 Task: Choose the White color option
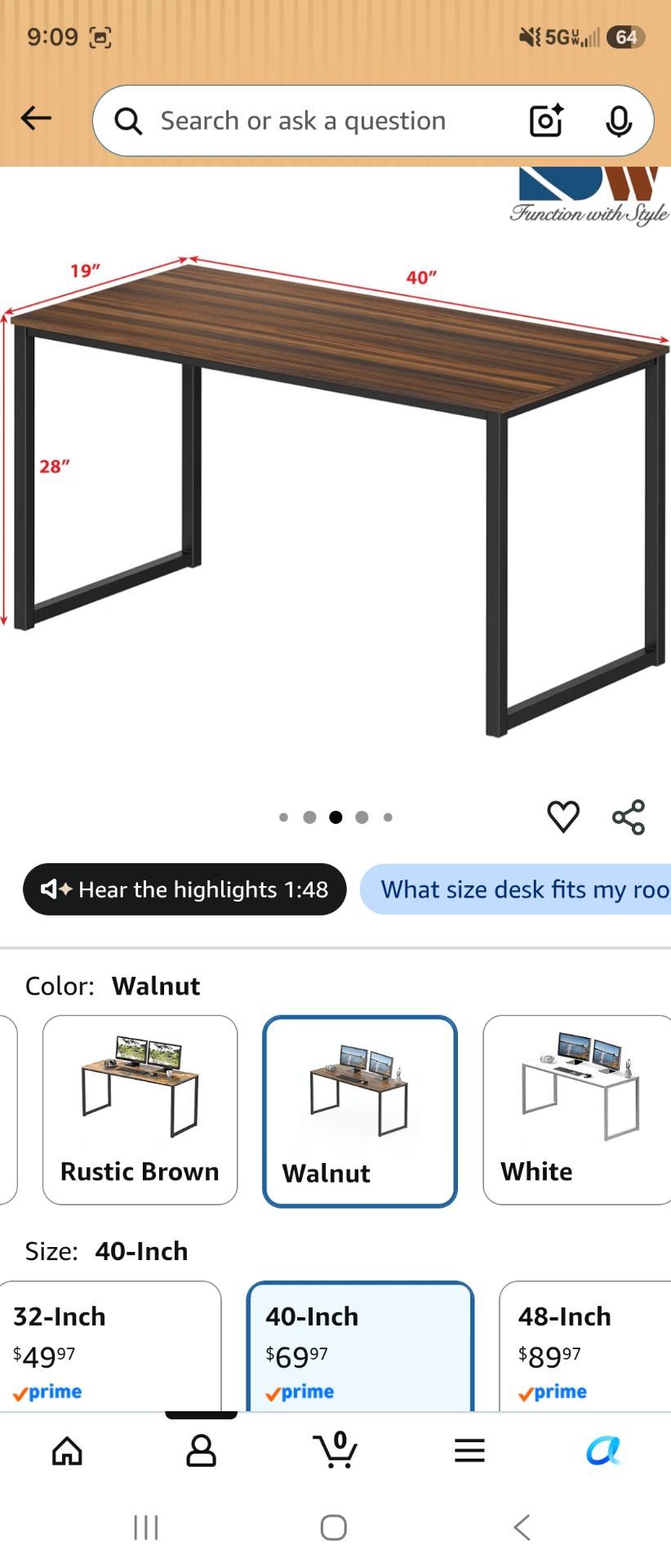[577, 1110]
